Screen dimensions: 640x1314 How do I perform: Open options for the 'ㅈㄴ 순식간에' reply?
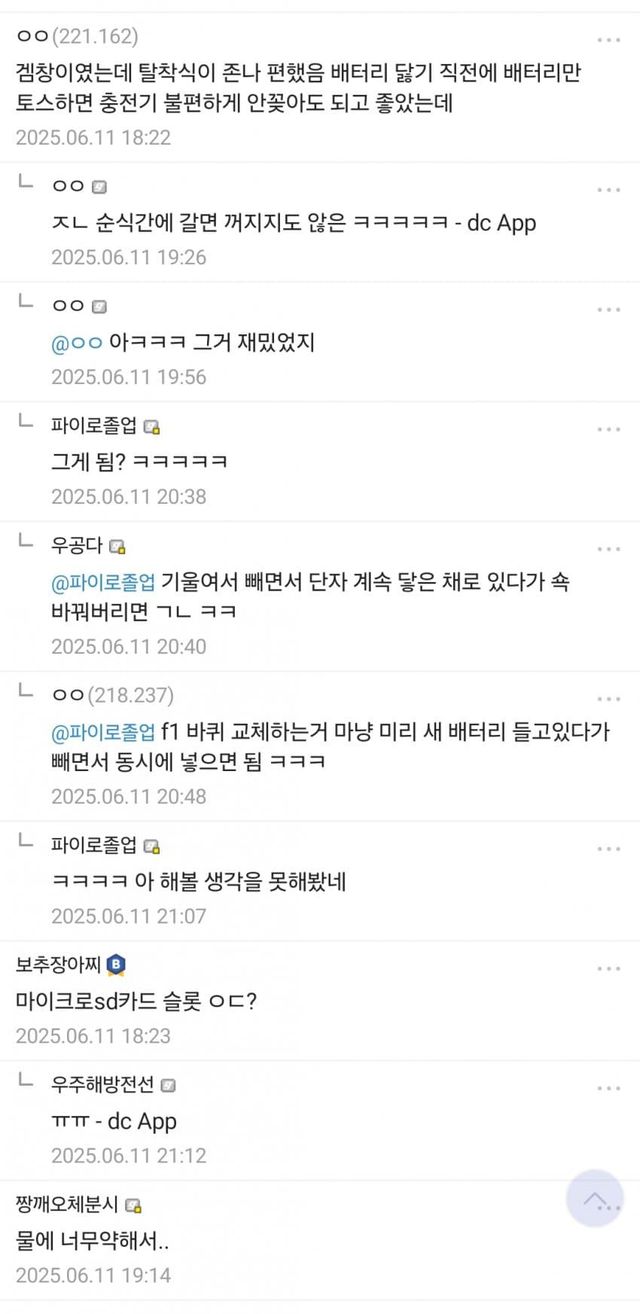pyautogui.click(x=609, y=189)
